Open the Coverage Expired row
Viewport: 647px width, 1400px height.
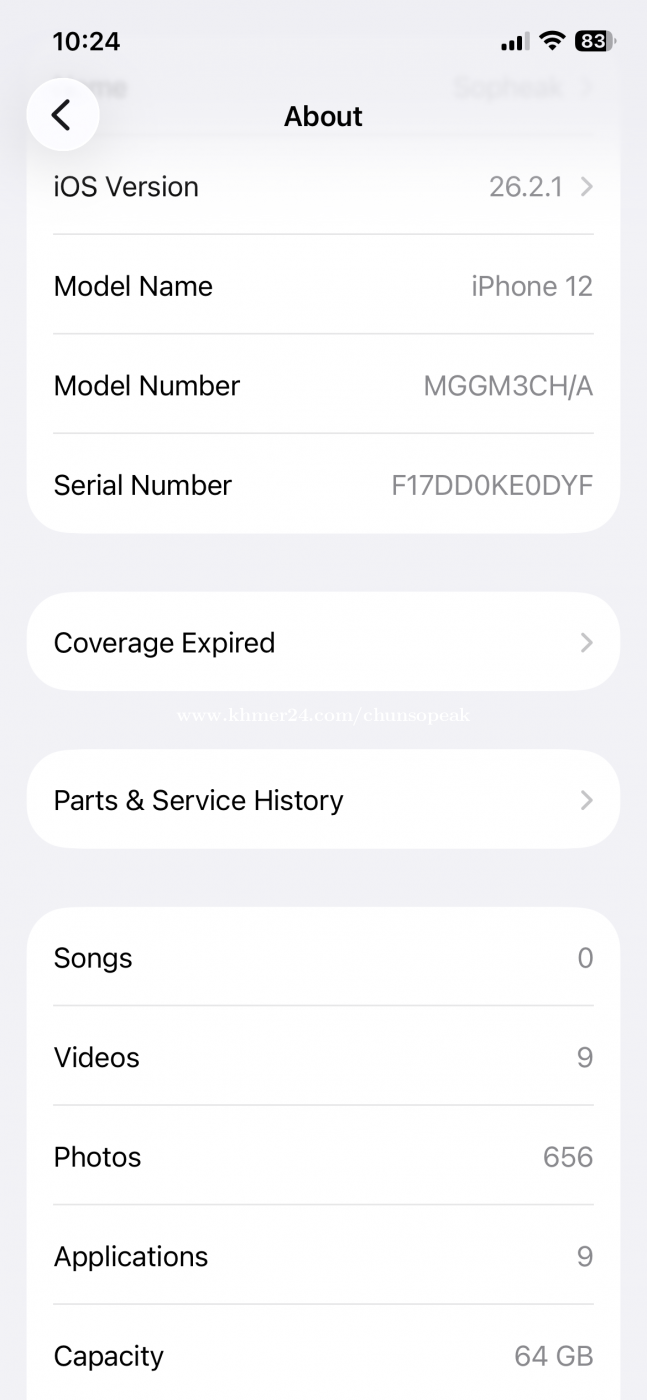(x=323, y=642)
